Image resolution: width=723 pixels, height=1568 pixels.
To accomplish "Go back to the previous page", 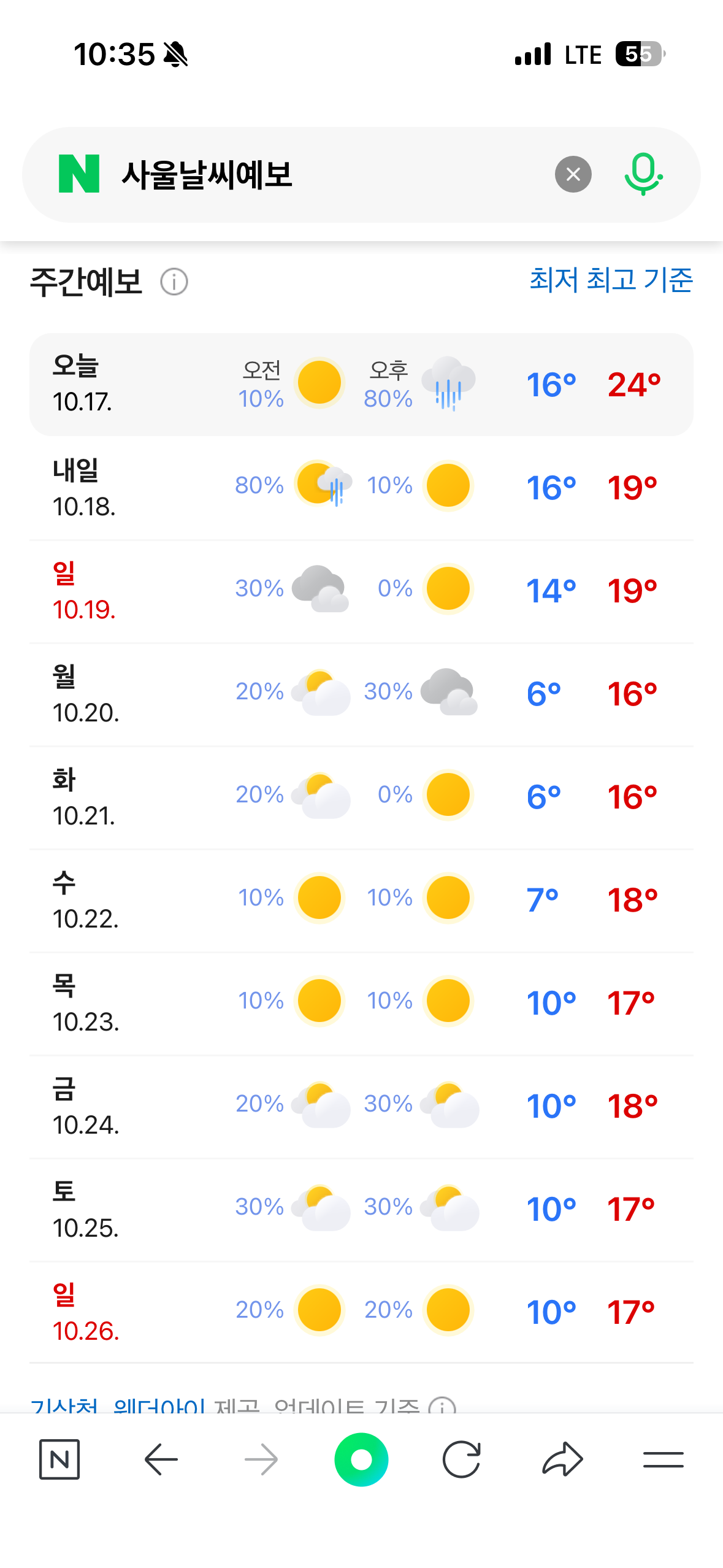I will pos(161,1459).
